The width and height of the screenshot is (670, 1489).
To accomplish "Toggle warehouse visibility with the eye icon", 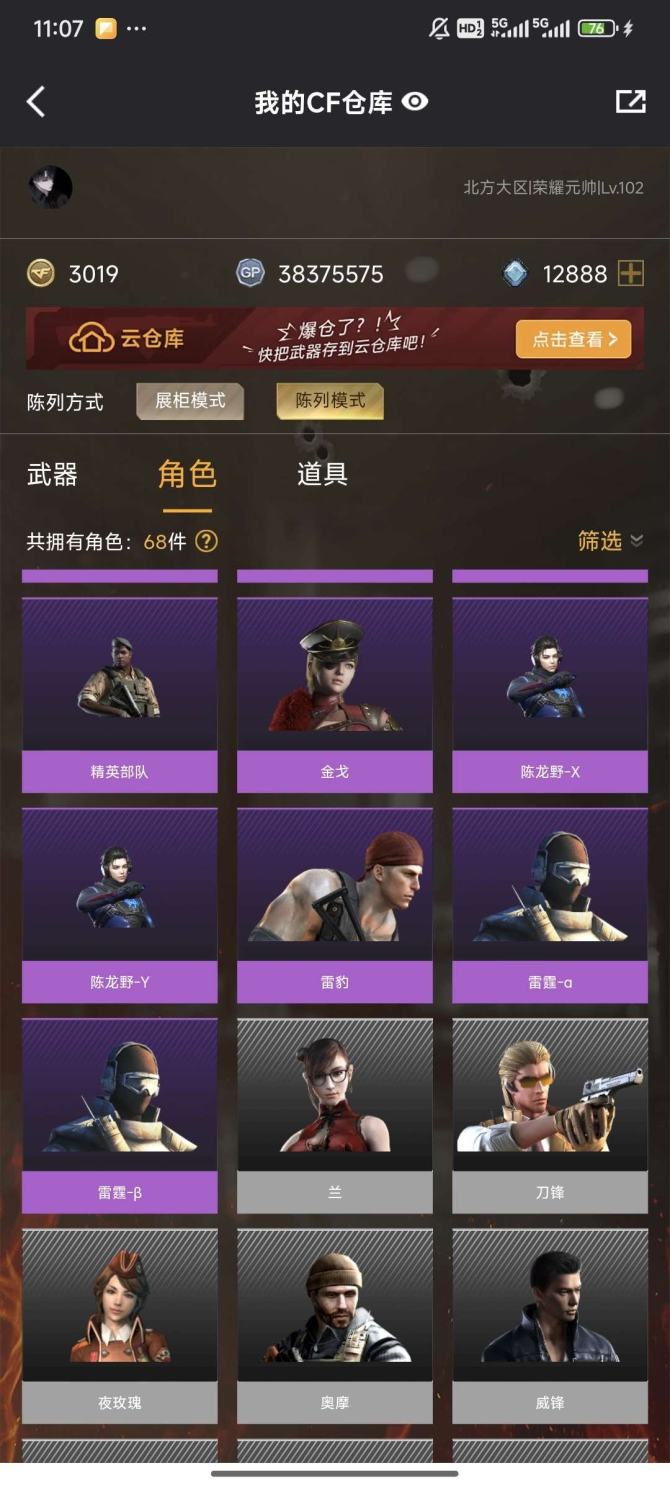I will coord(415,101).
